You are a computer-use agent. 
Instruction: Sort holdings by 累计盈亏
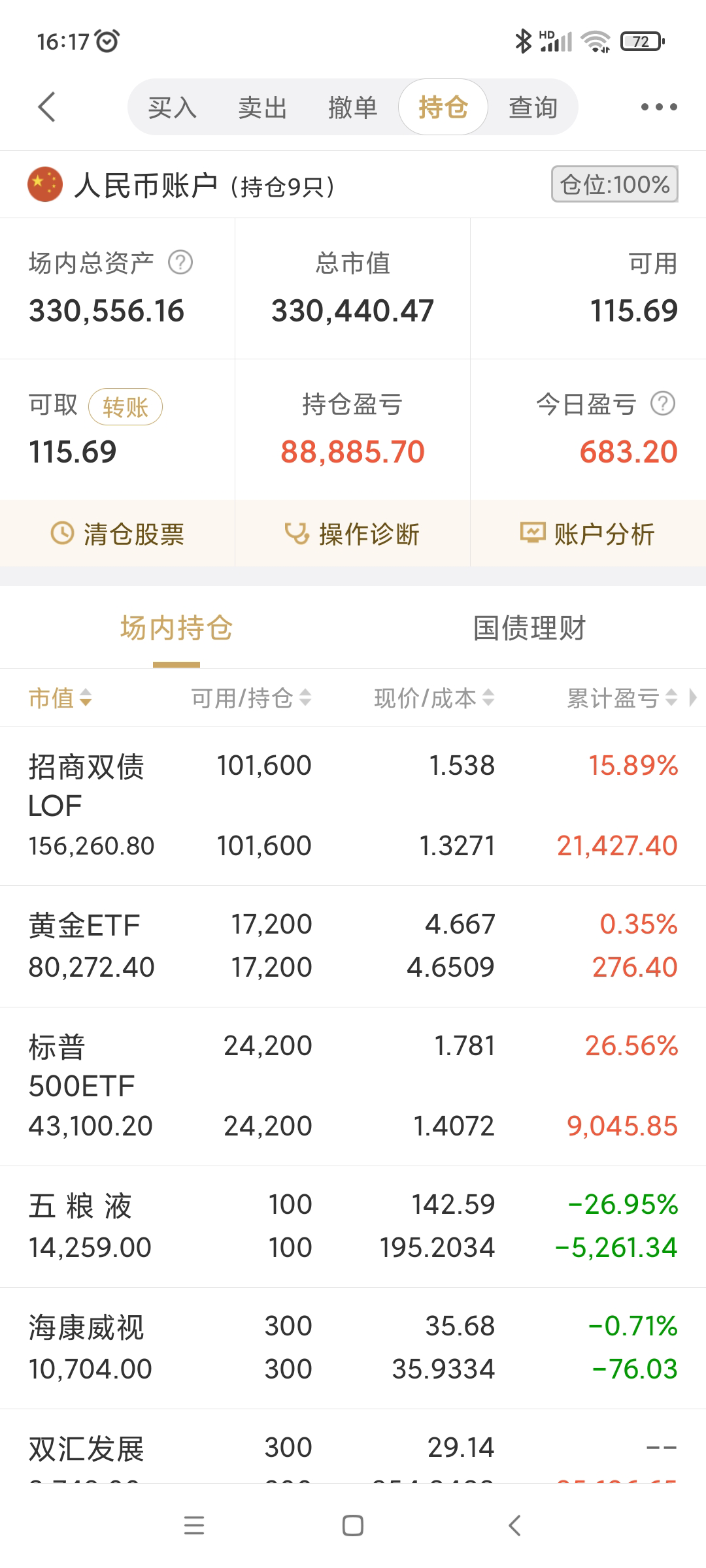click(x=621, y=698)
